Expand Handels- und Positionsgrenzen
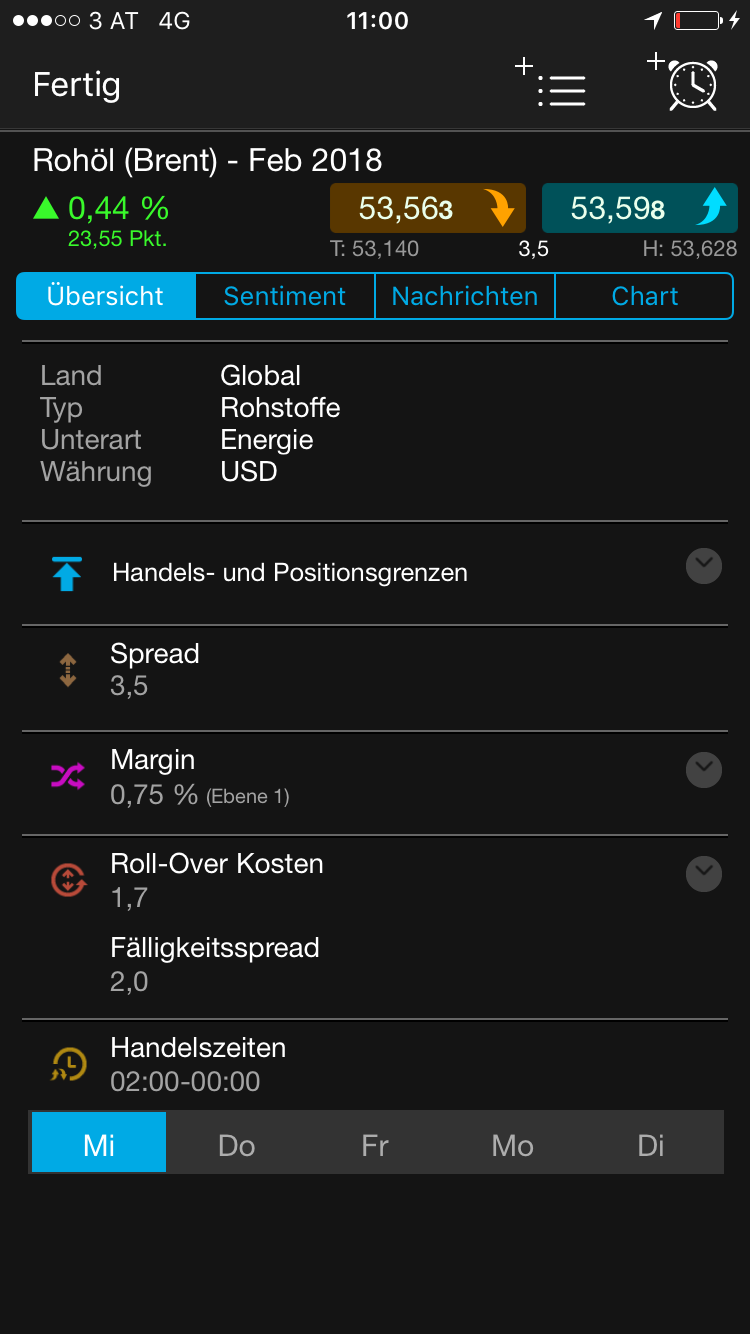The width and height of the screenshot is (750, 1334). pyautogui.click(x=704, y=566)
